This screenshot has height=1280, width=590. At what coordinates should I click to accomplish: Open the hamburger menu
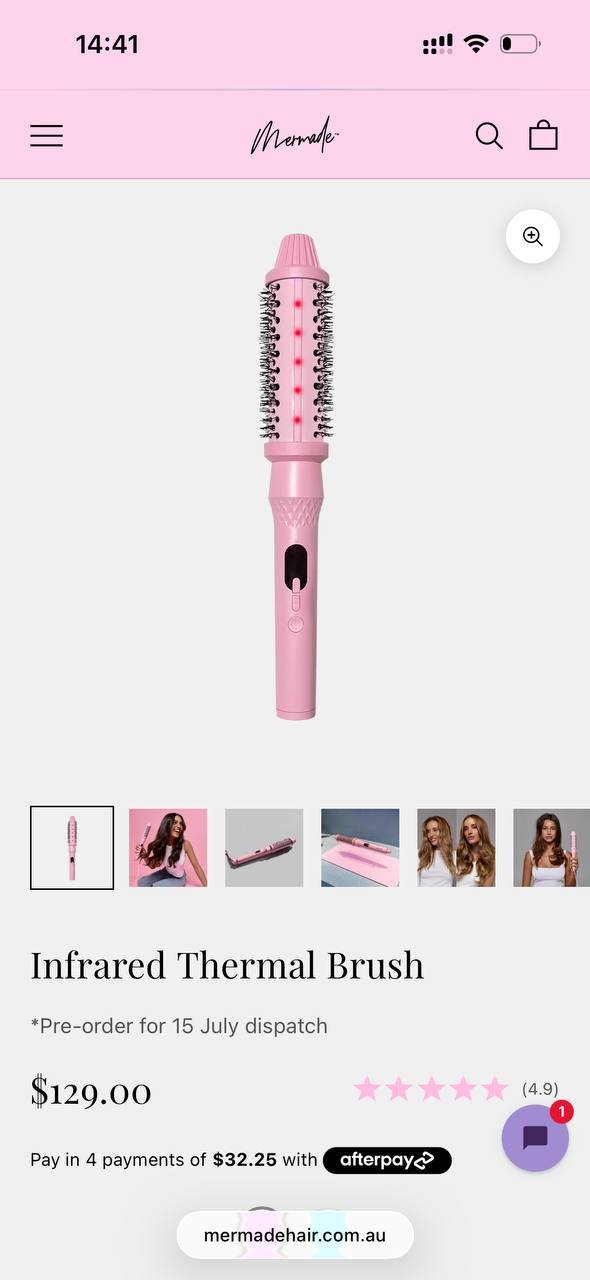pyautogui.click(x=46, y=136)
